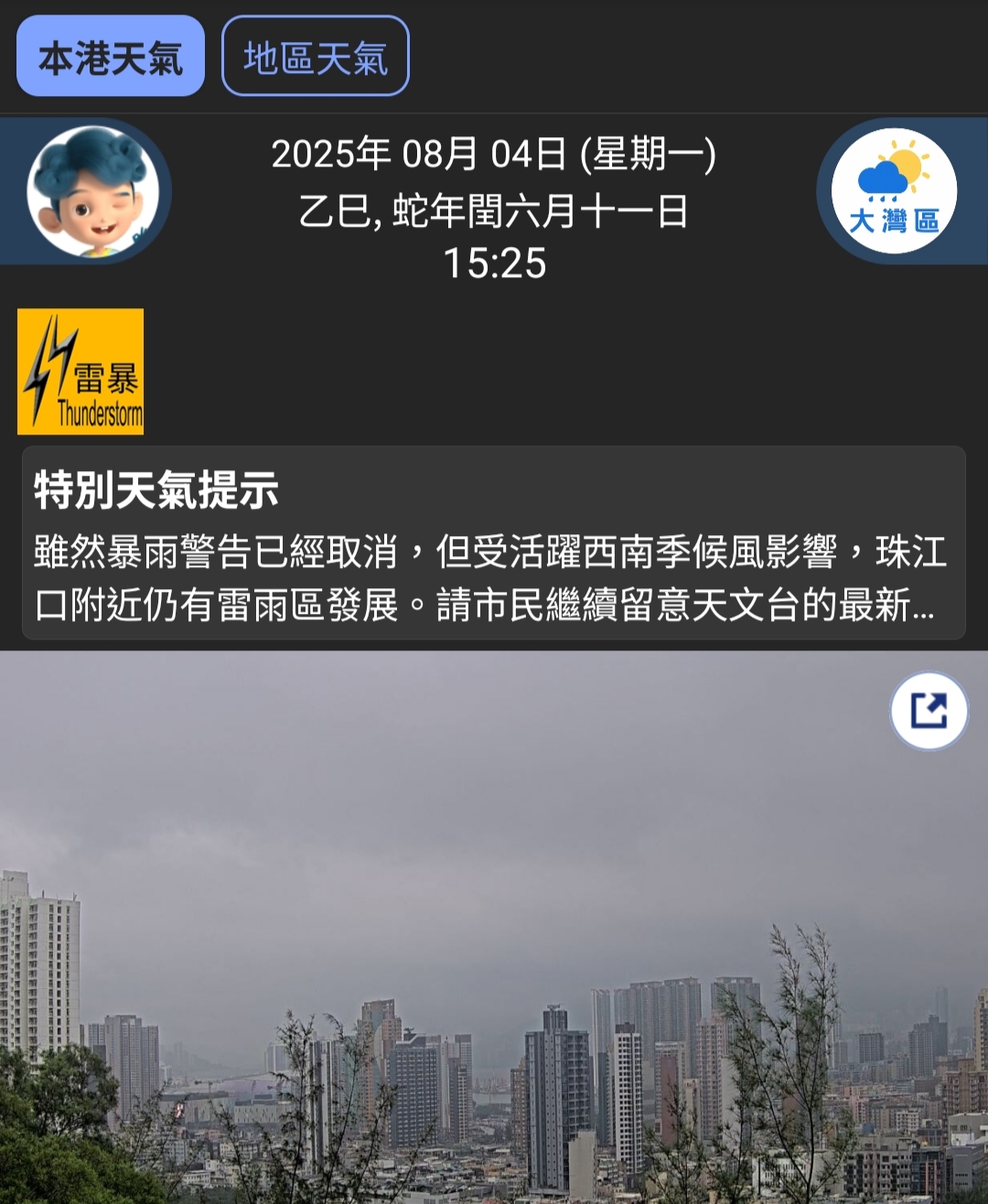Expand the 特別天氣提示 card
Viewport: 988px width, 1204px height.
tap(494, 543)
